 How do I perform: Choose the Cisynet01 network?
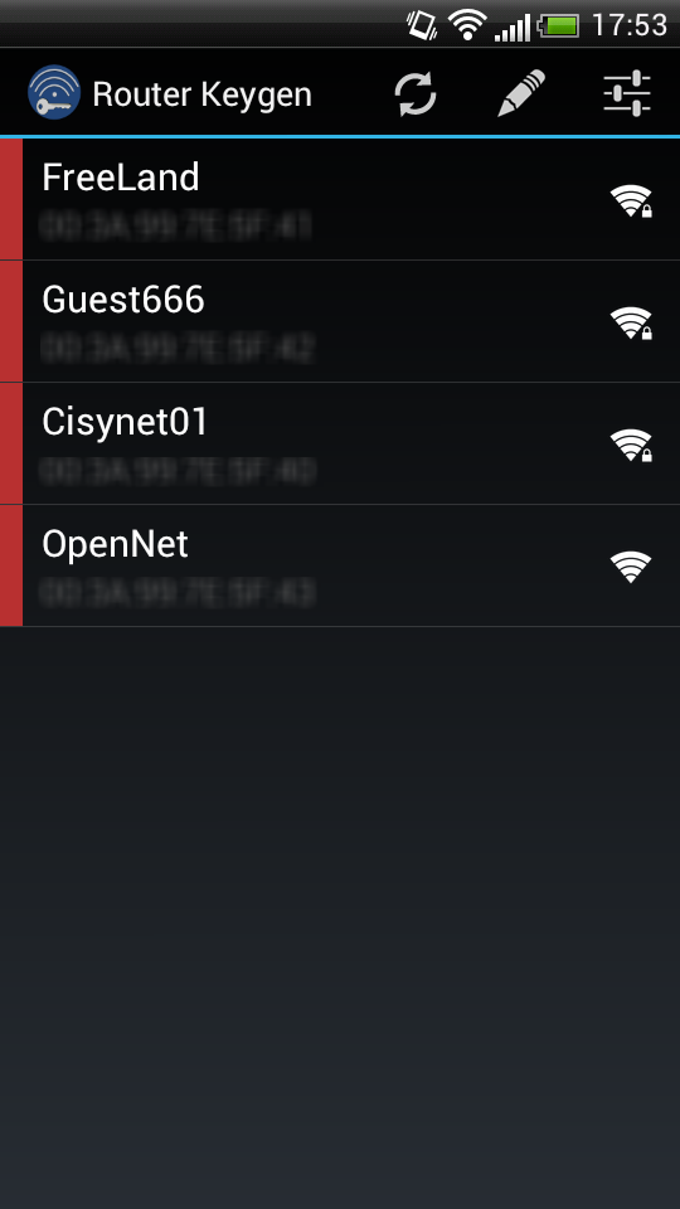340,444
